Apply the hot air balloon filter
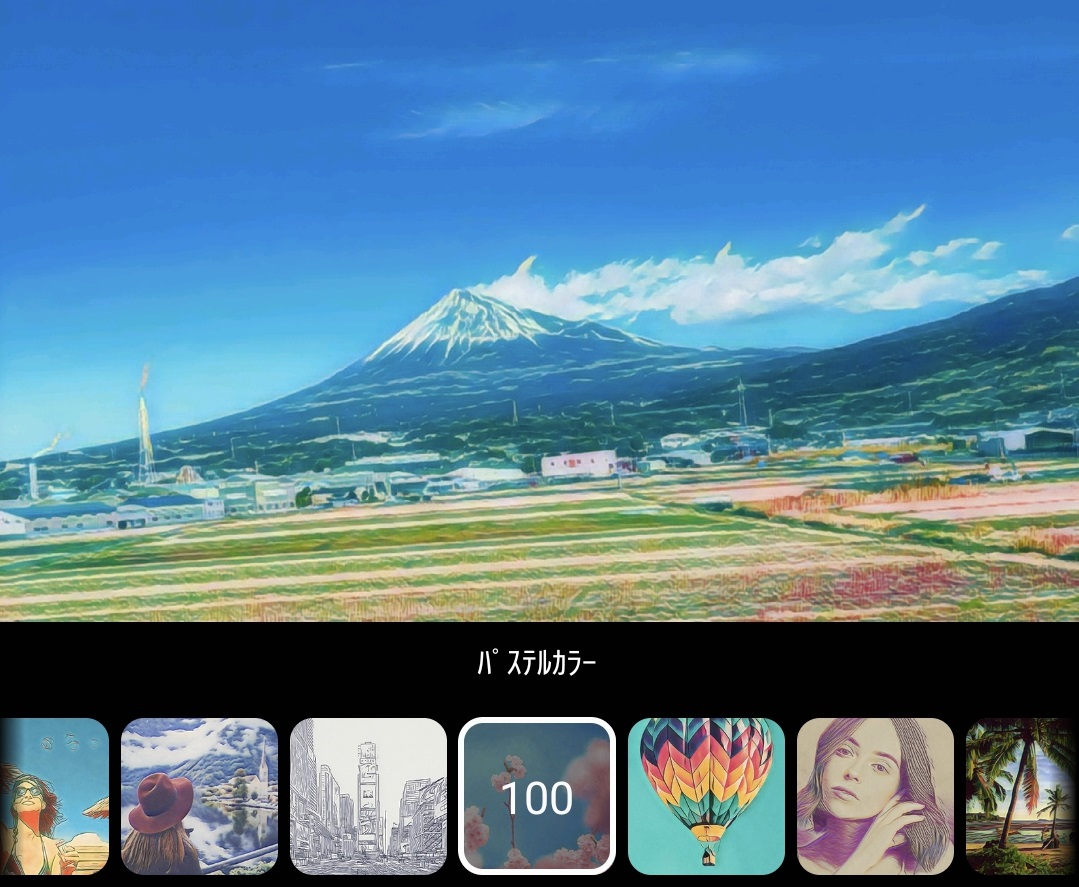This screenshot has width=1079, height=887. pyautogui.click(x=706, y=796)
